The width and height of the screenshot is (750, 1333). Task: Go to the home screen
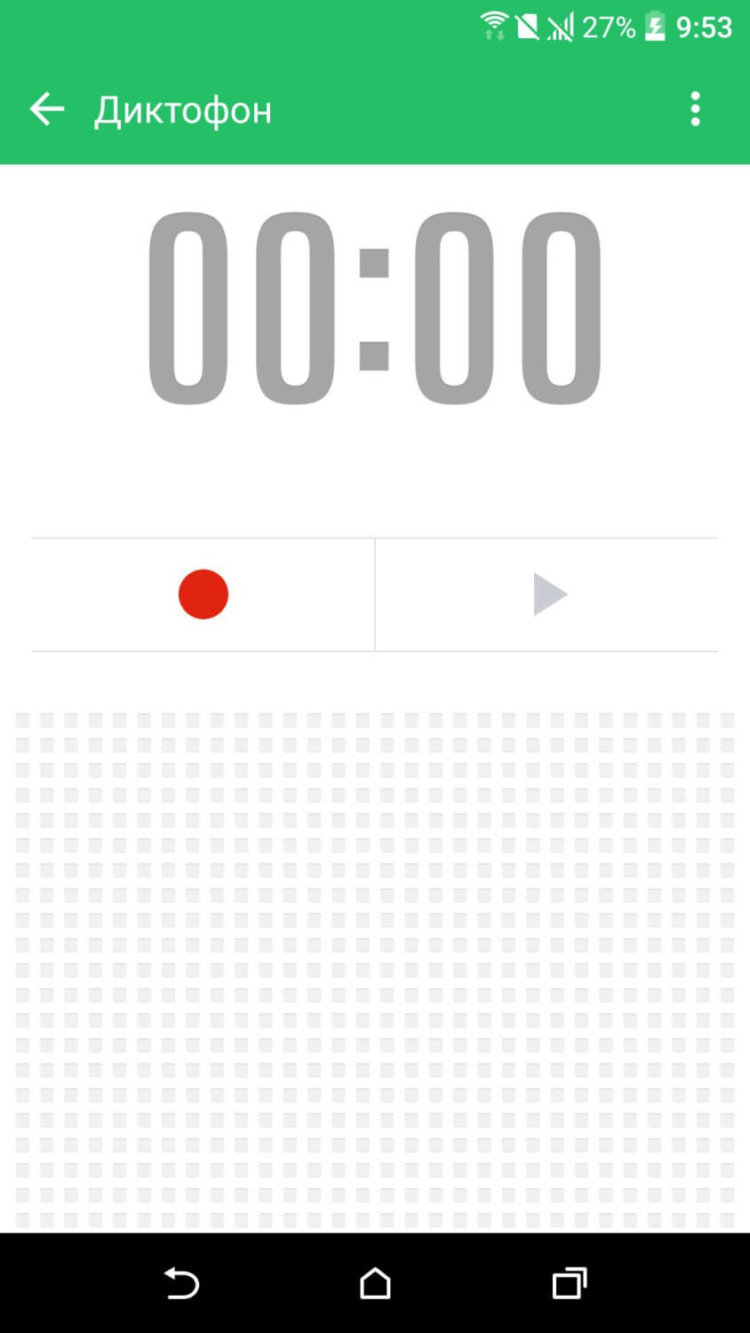click(x=375, y=1282)
